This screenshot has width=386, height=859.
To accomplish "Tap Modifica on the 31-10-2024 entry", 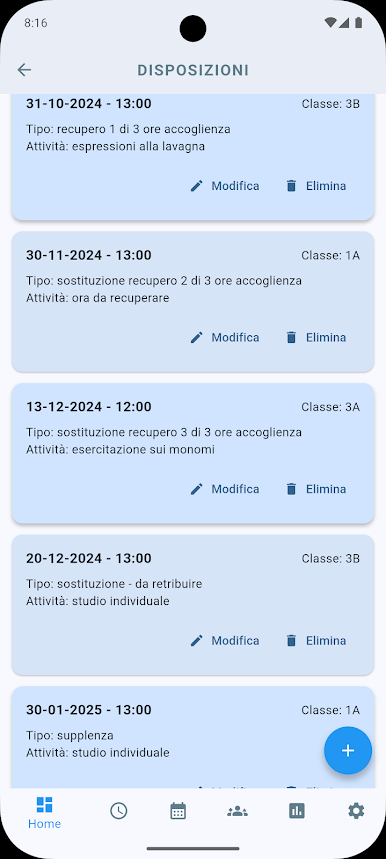I will (224, 186).
